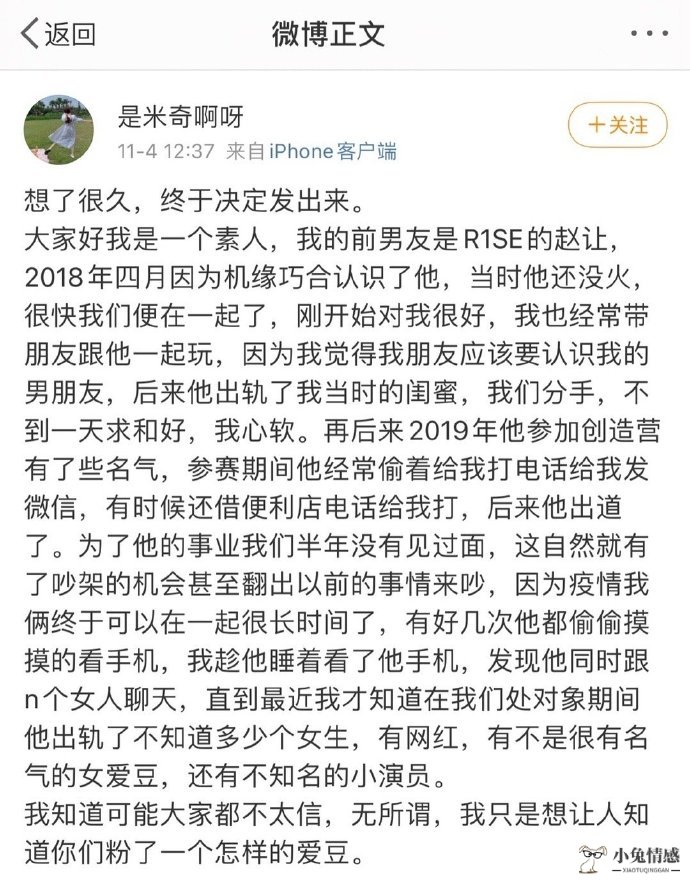Open the profile avatar of 是米奇啊呀

click(x=59, y=129)
